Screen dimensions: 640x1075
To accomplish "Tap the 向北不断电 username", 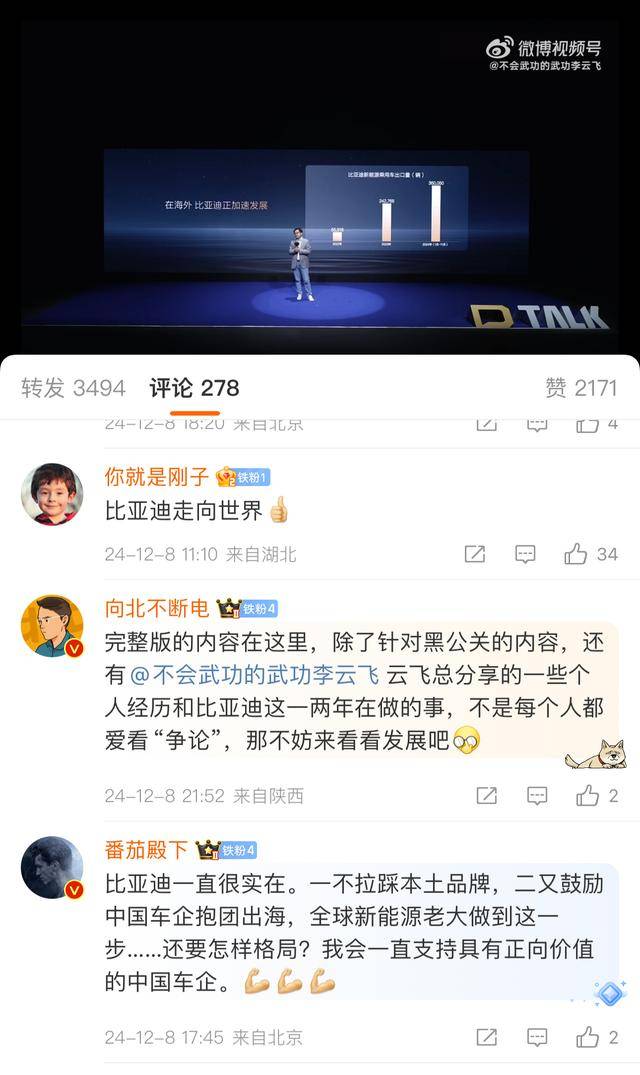I will [x=157, y=608].
